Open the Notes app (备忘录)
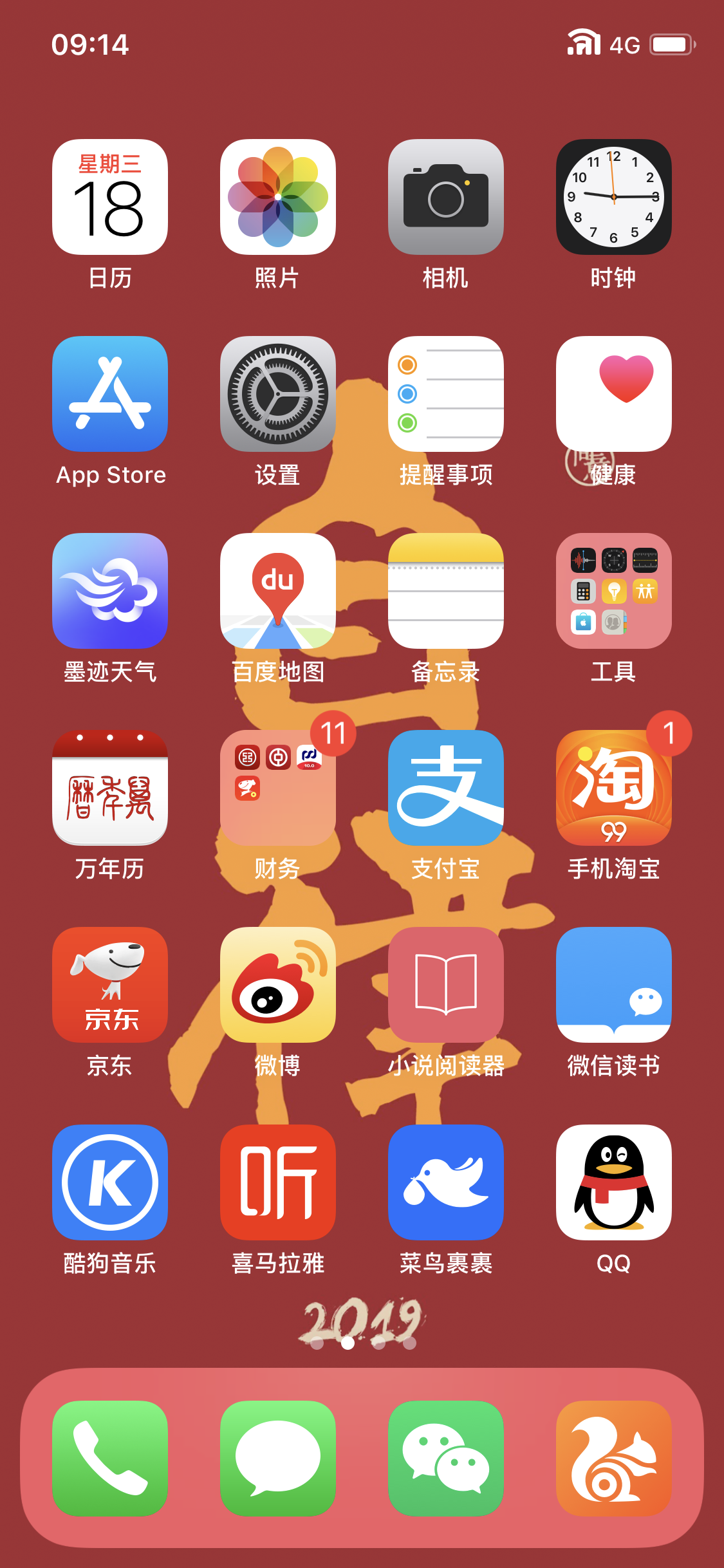Screen dimensions: 724x1568 (446, 591)
